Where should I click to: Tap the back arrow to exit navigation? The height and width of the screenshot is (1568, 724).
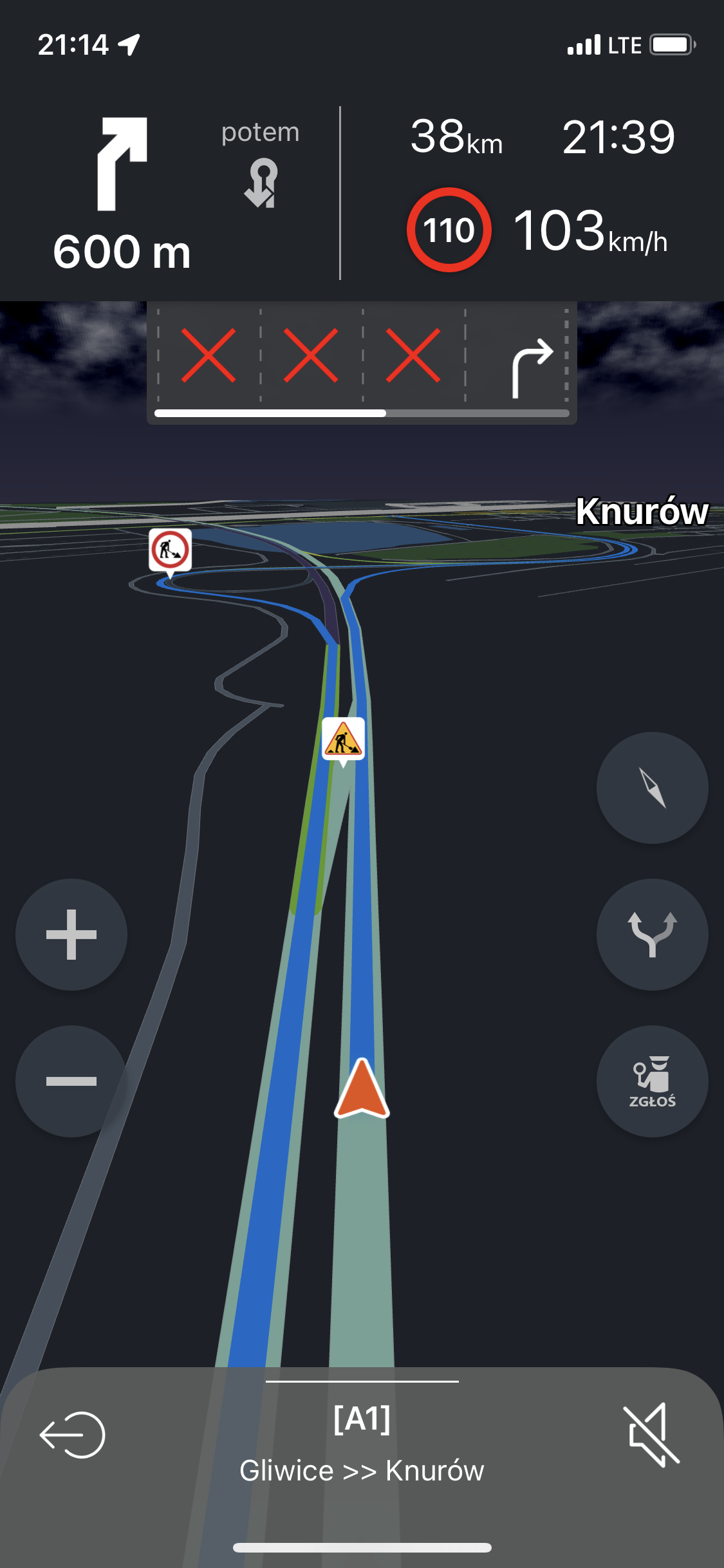(72, 1435)
